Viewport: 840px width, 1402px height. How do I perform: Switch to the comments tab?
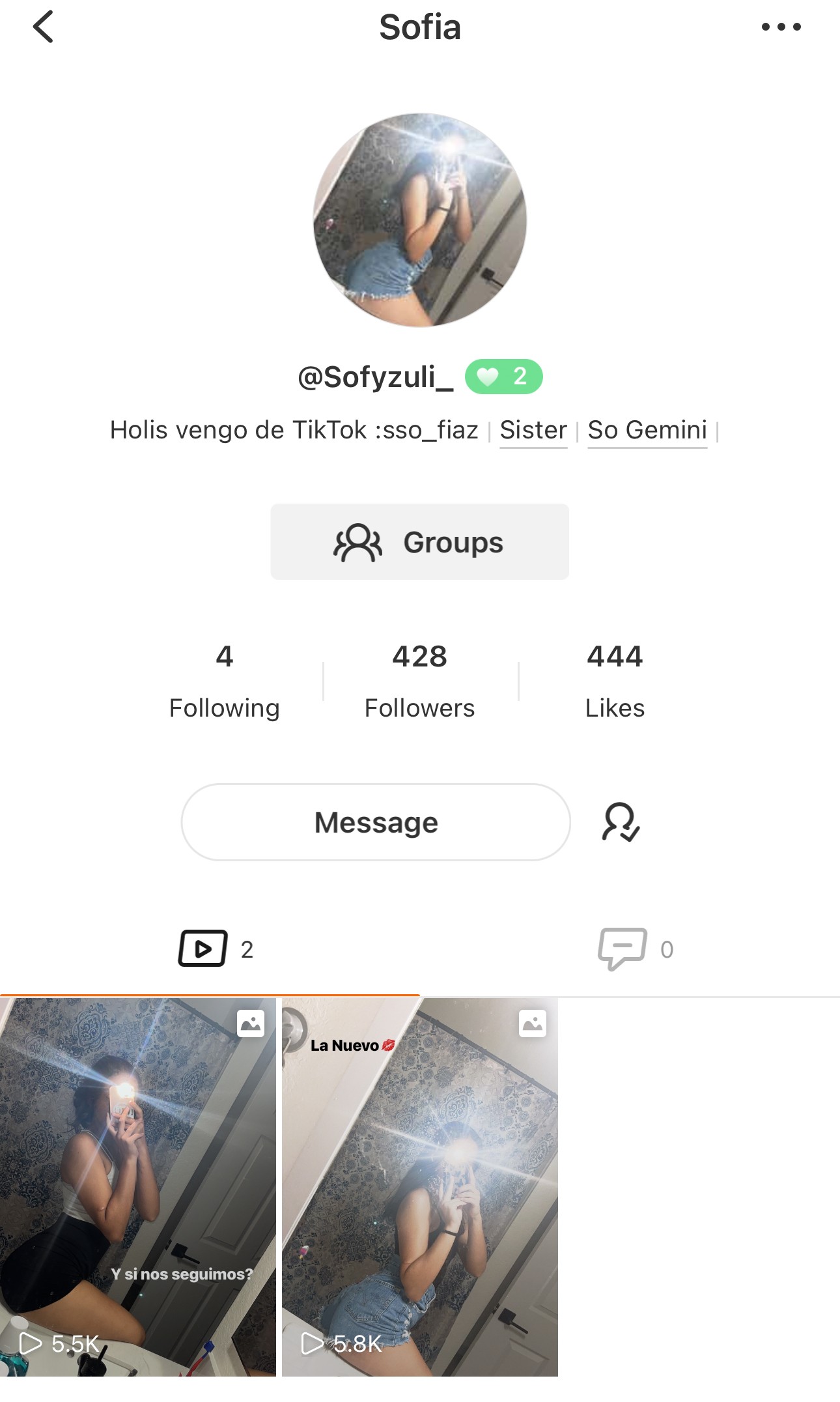[636, 949]
